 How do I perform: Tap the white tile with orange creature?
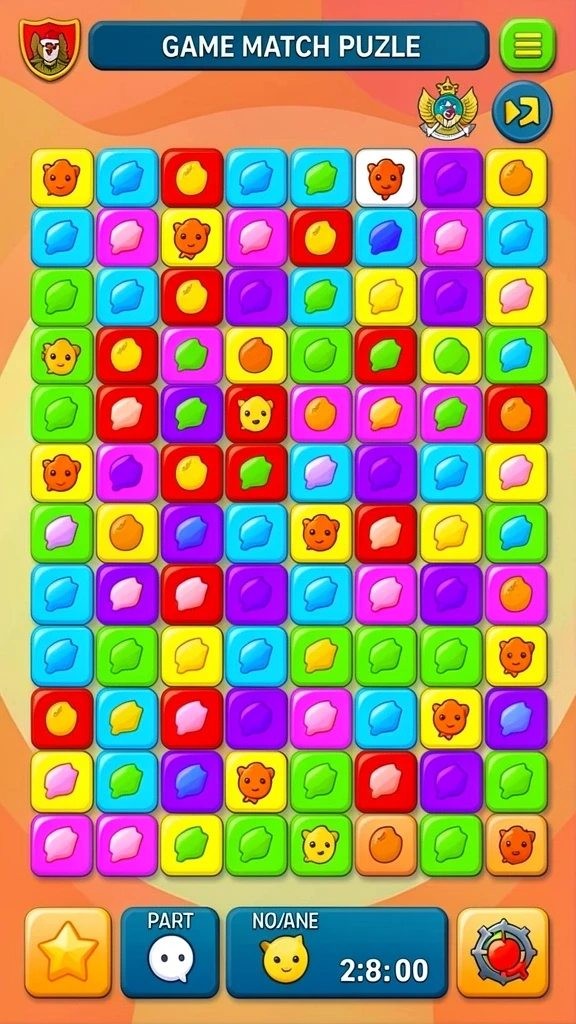[386, 178]
